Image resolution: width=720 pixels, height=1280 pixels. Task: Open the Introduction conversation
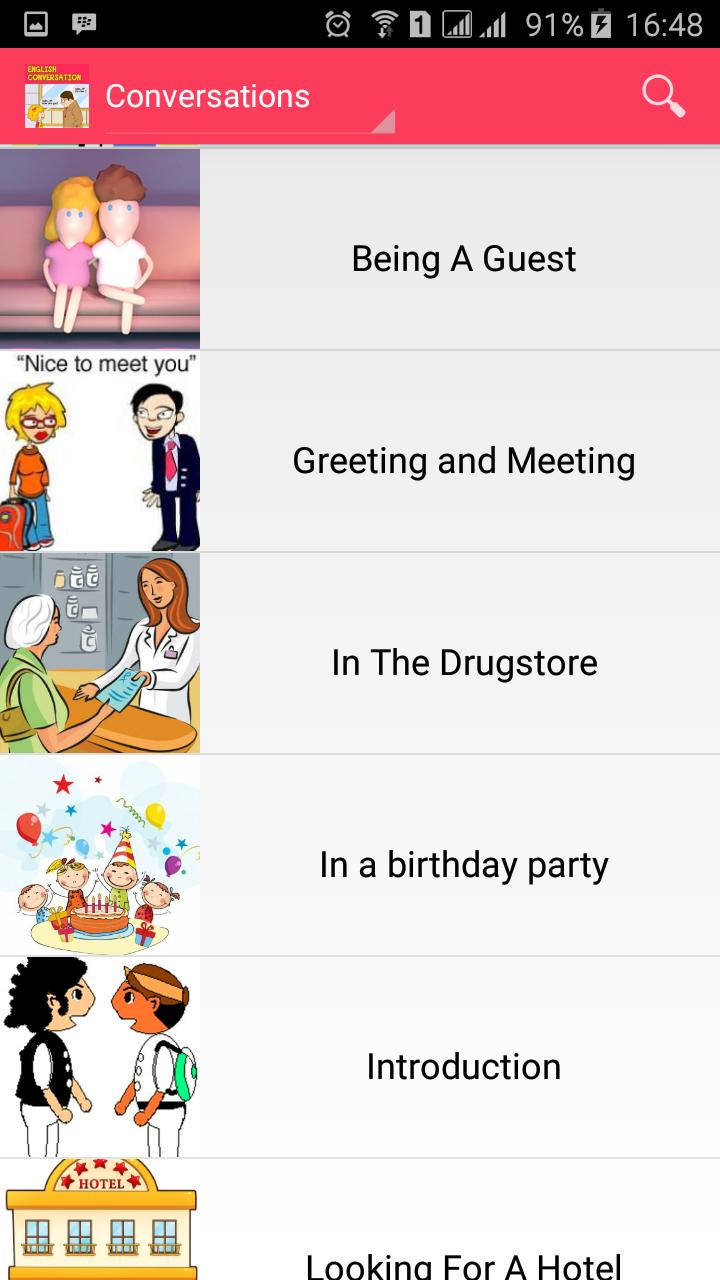point(463,1067)
